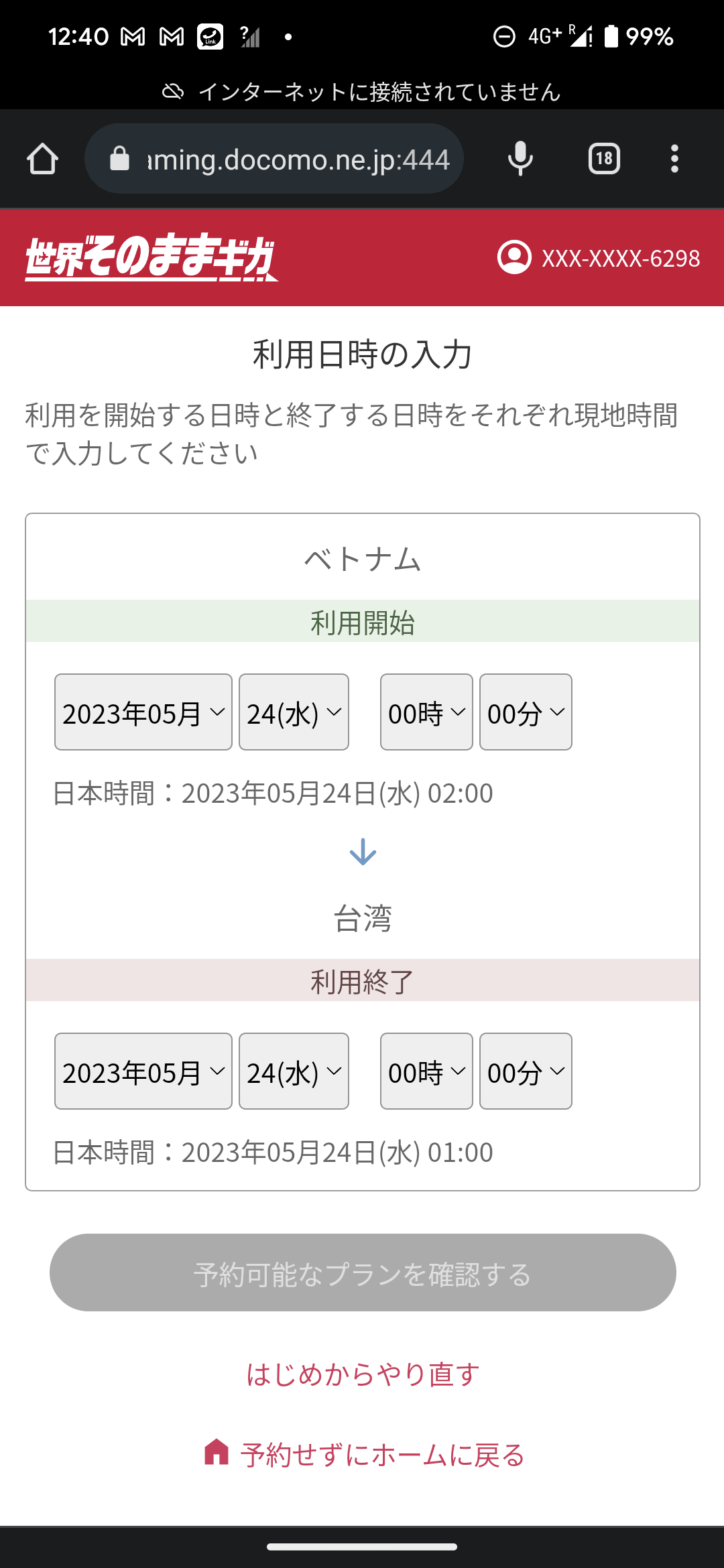
Task: Open the 利用終了 month selector 2023年05月
Action: 143,1071
